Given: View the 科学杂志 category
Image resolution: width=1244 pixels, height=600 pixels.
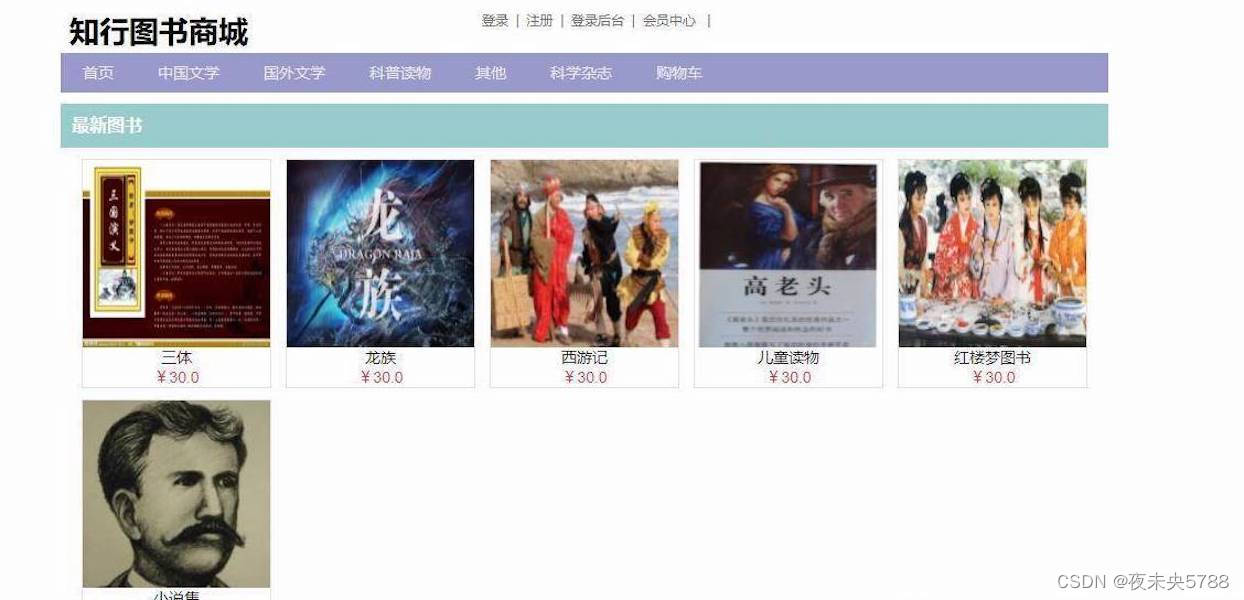Looking at the screenshot, I should [580, 73].
